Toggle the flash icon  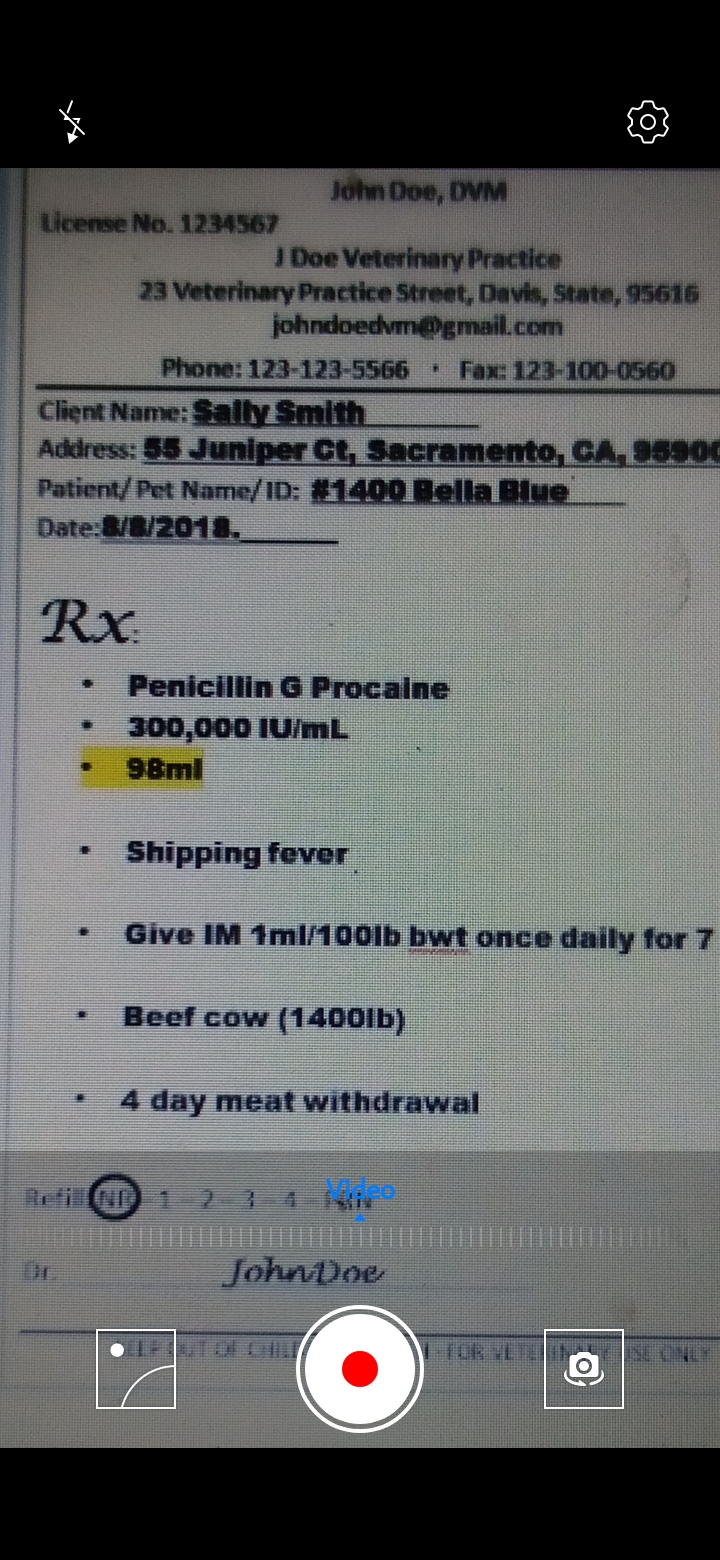[72, 123]
